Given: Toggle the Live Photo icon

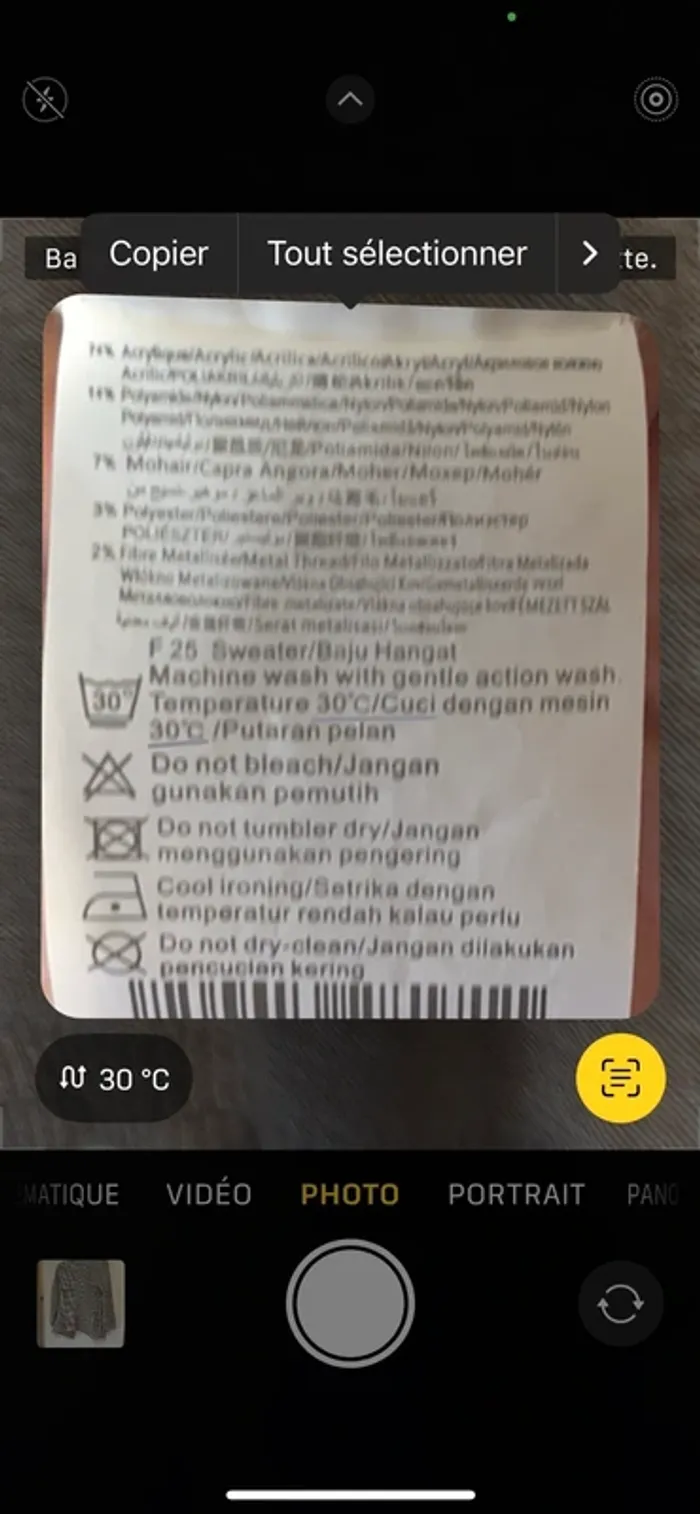Looking at the screenshot, I should [x=655, y=99].
